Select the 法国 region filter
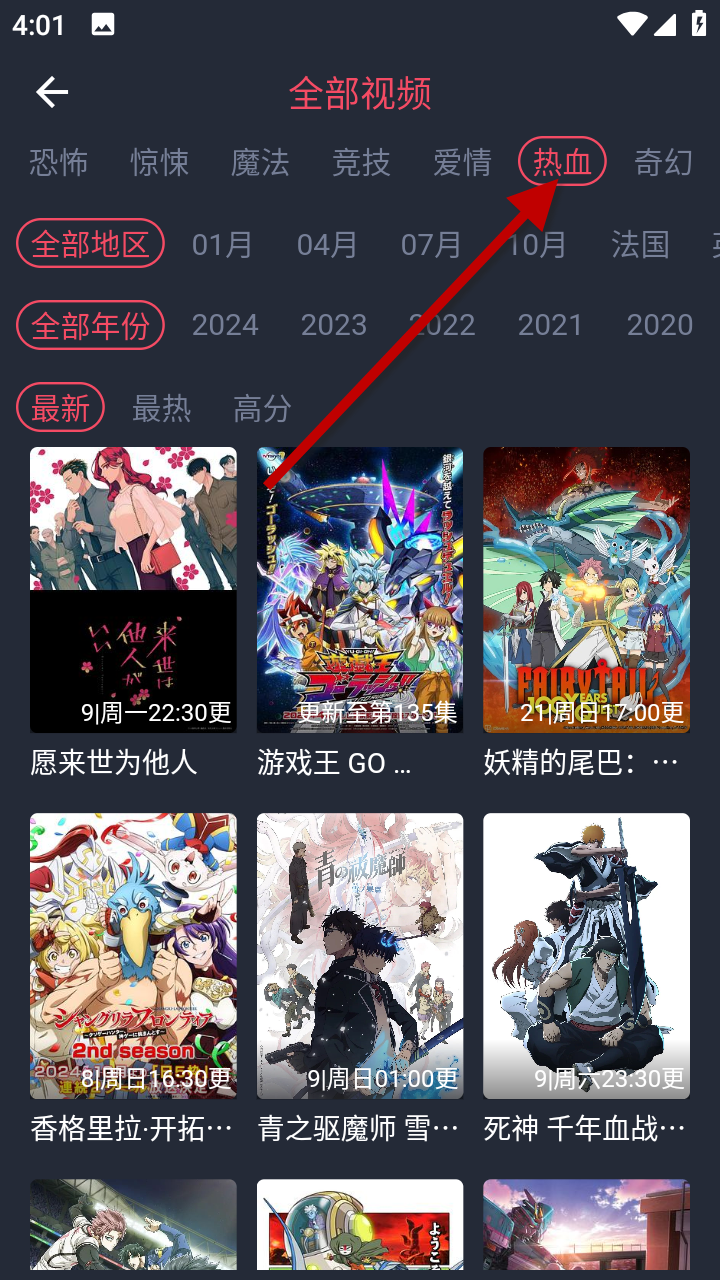Viewport: 720px width, 1280px height. [x=640, y=244]
